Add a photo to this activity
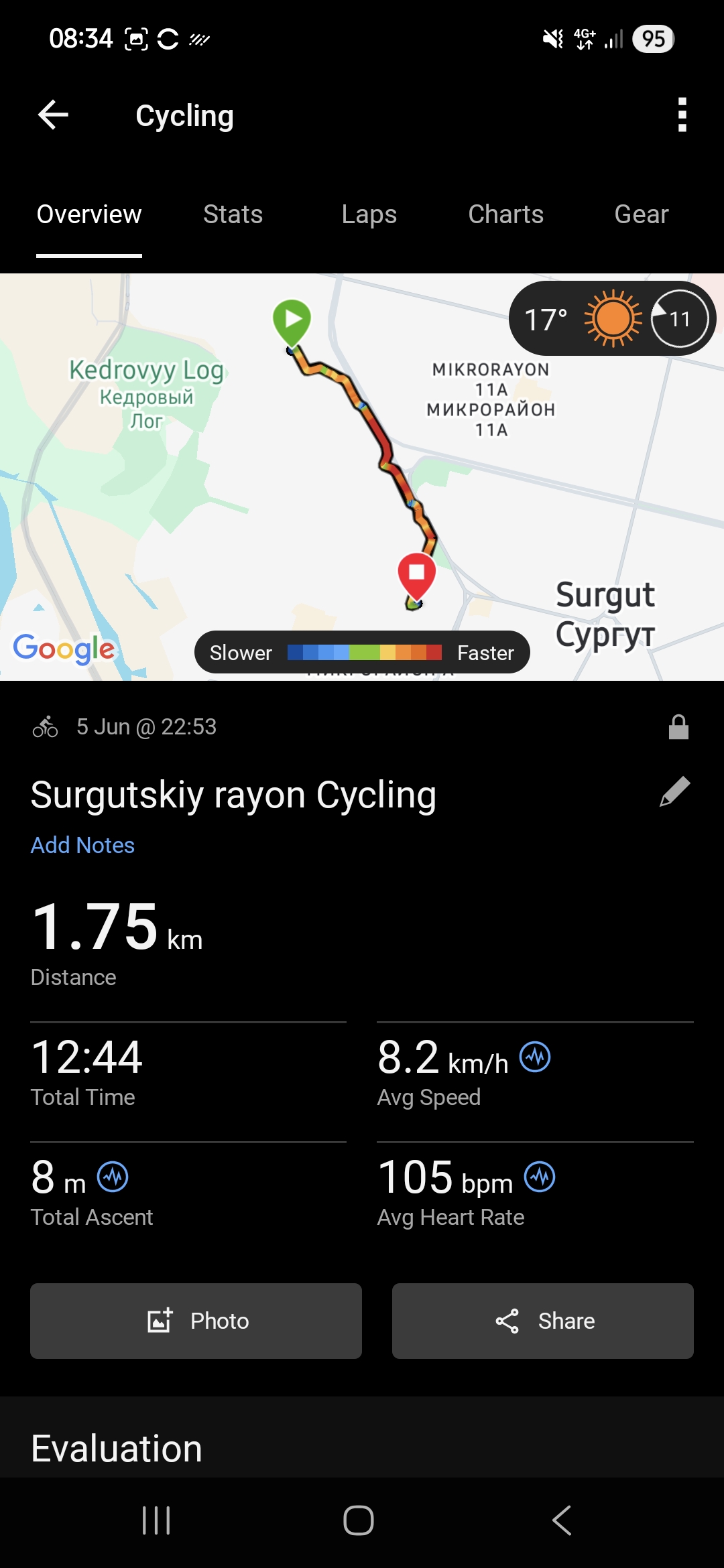The width and height of the screenshot is (724, 1568). pyautogui.click(x=196, y=1321)
